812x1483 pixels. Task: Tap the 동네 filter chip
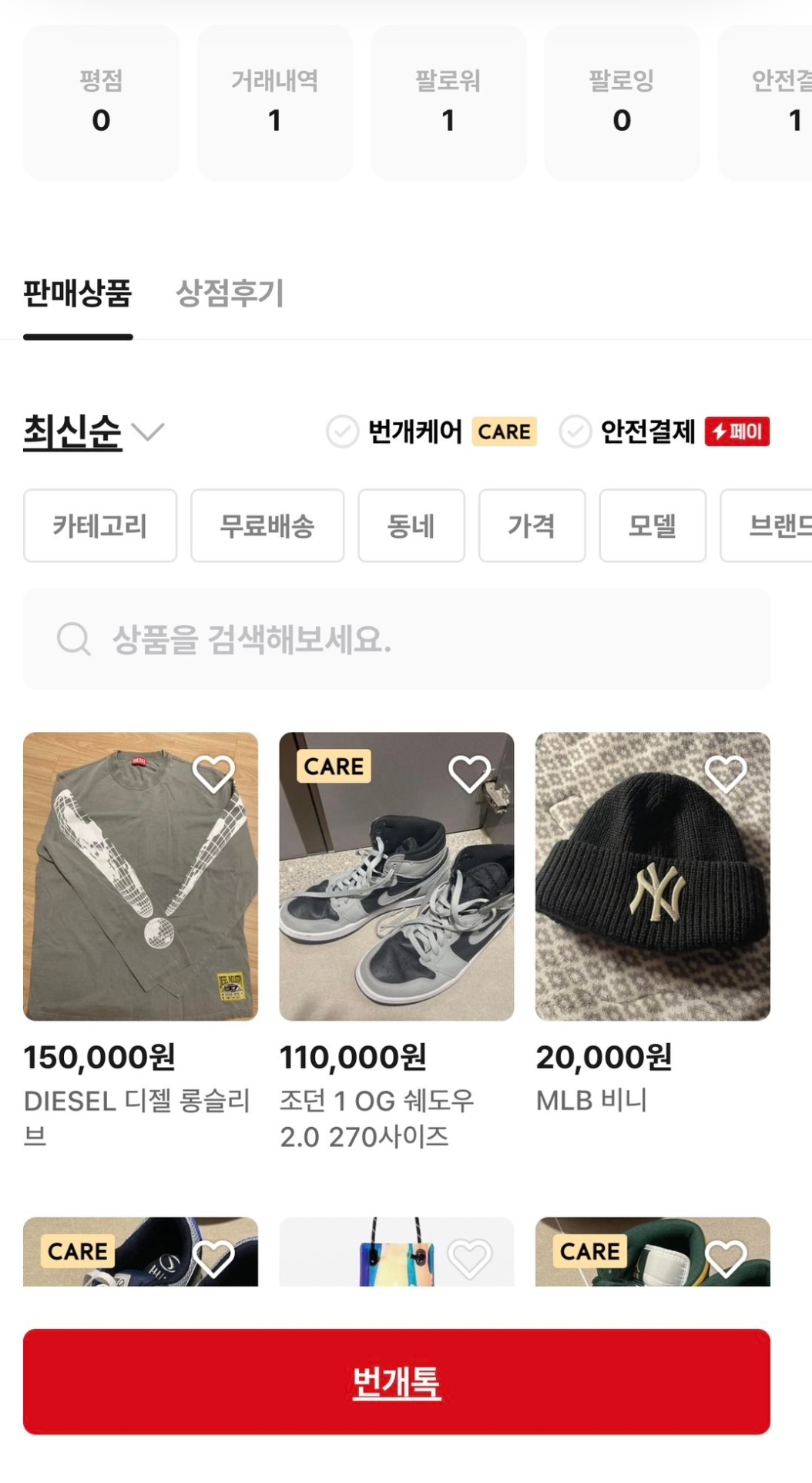tap(411, 525)
